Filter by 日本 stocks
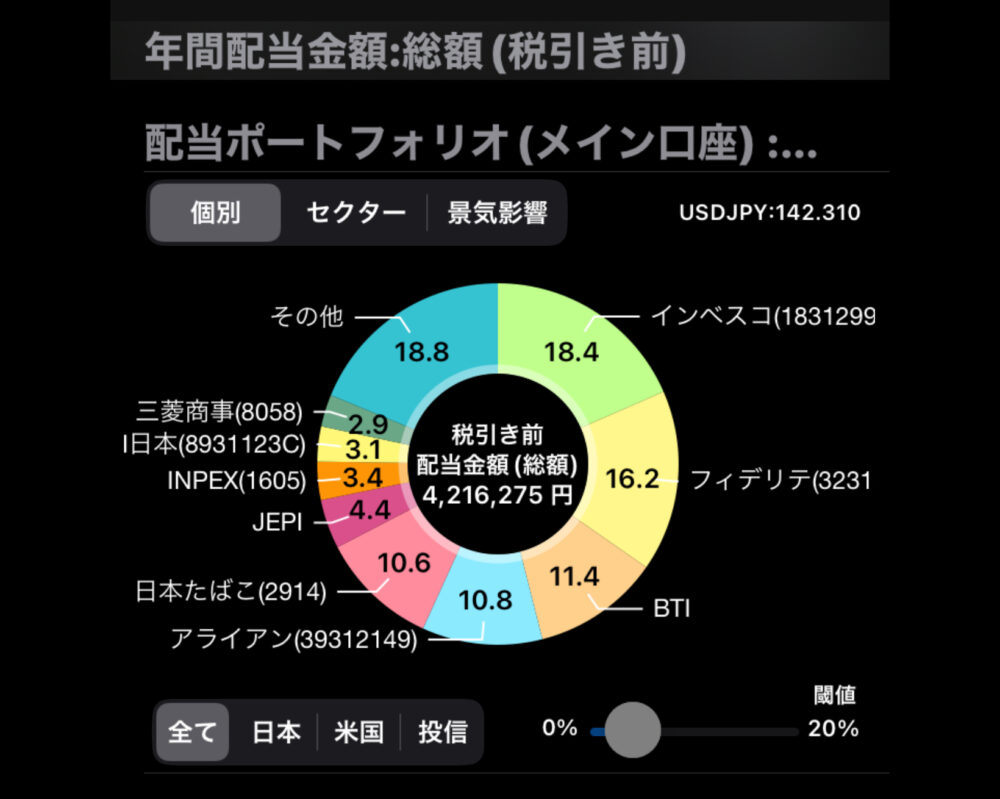The image size is (1000, 799). click(276, 732)
